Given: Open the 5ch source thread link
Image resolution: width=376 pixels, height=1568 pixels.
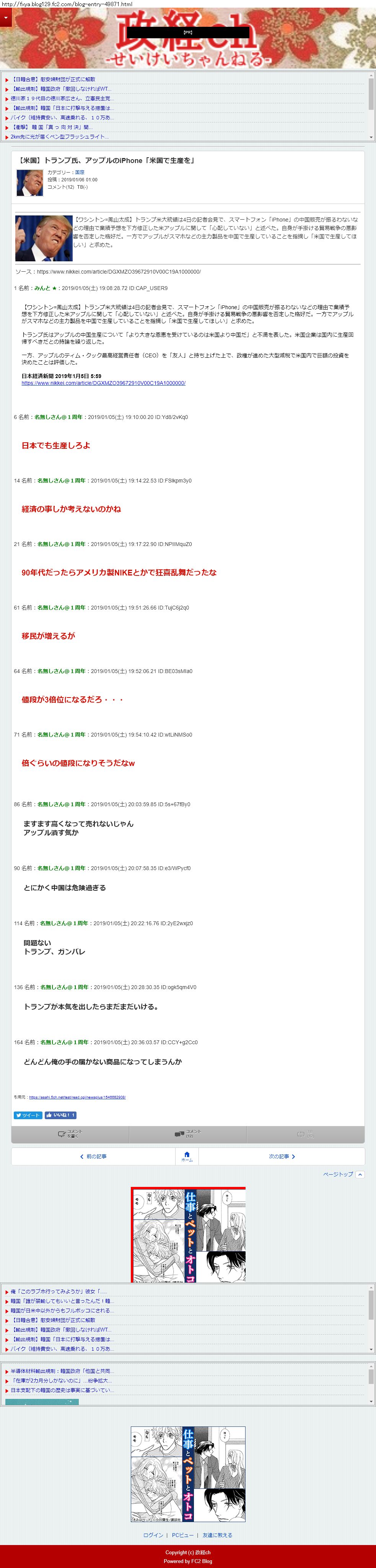Looking at the screenshot, I should 77,1097.
